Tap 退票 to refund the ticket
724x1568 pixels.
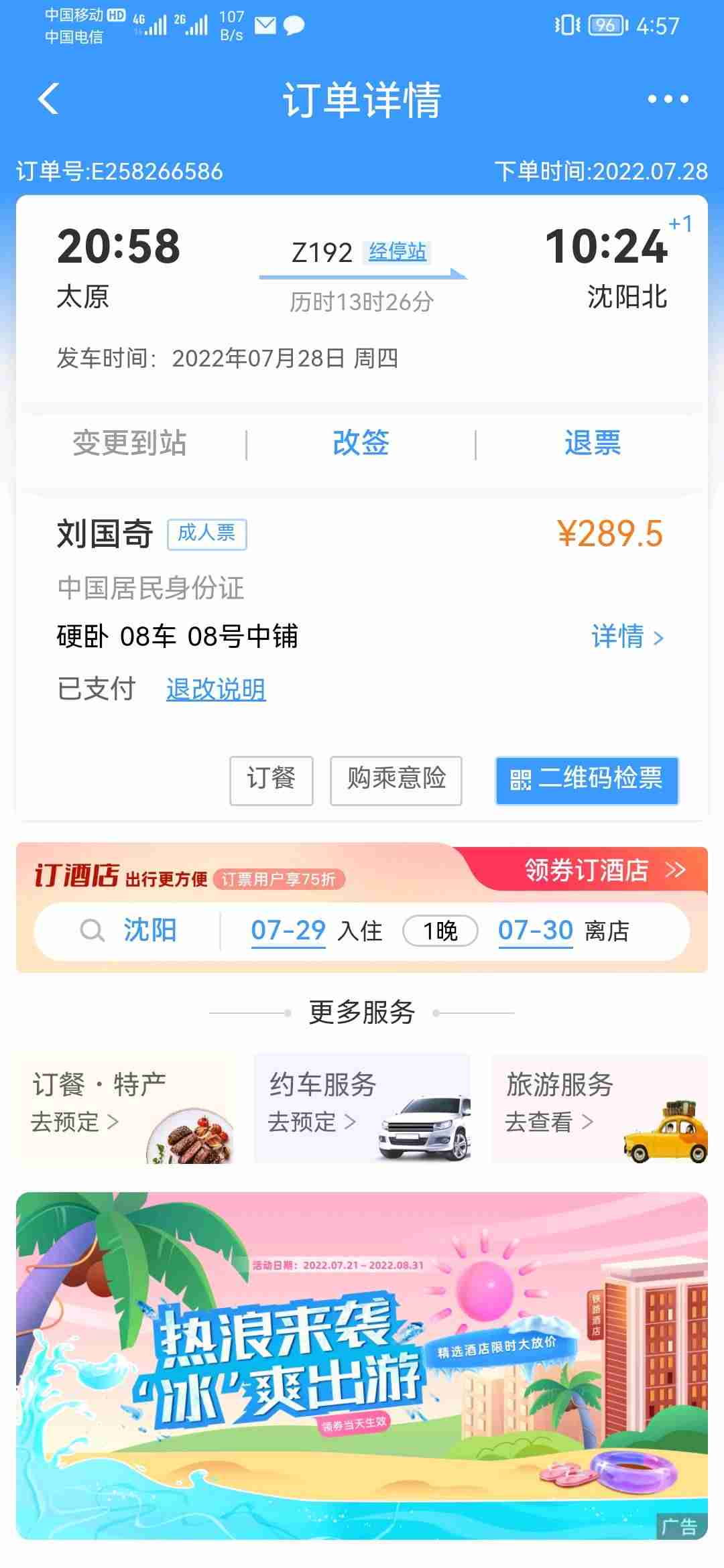593,443
